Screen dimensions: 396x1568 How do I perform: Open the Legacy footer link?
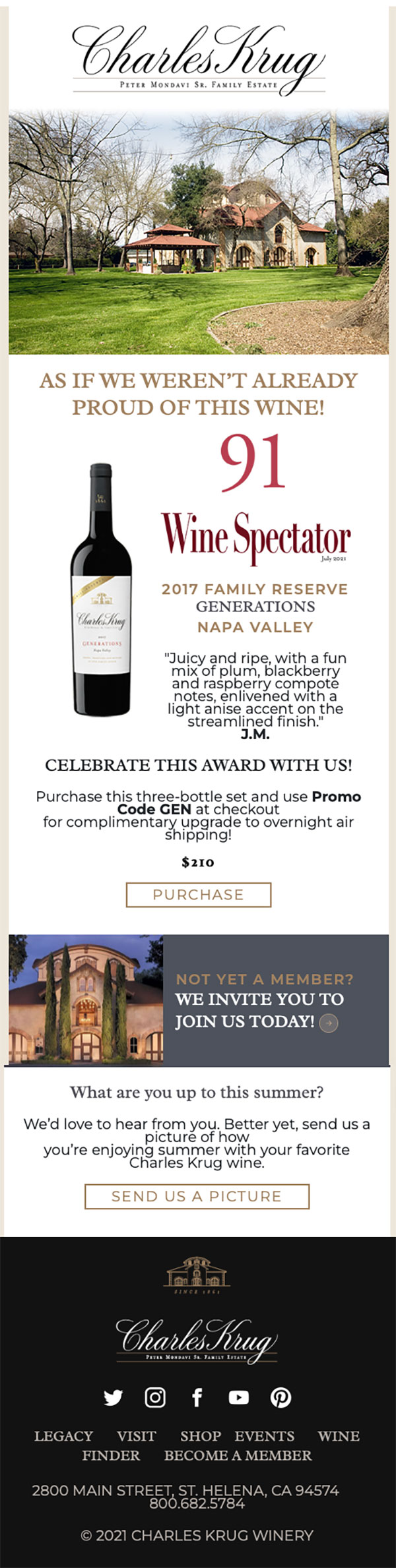(x=63, y=1436)
